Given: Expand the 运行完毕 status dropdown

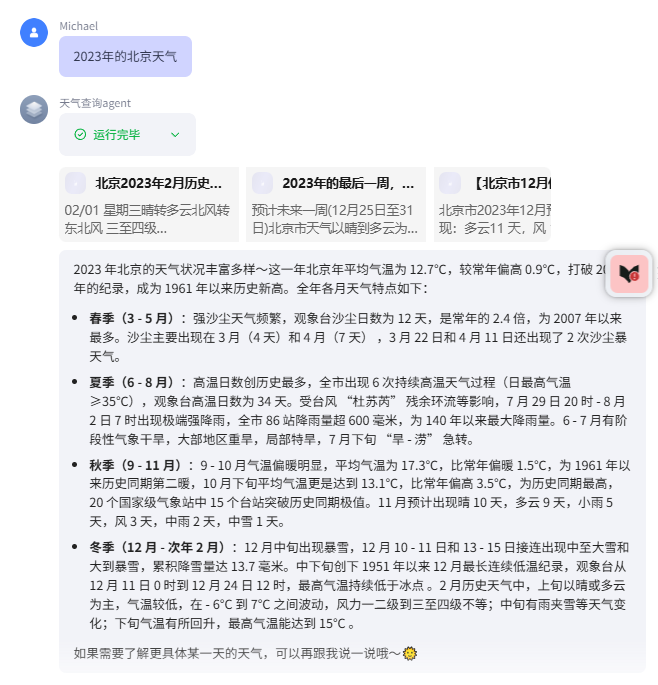Looking at the screenshot, I should tap(176, 134).
